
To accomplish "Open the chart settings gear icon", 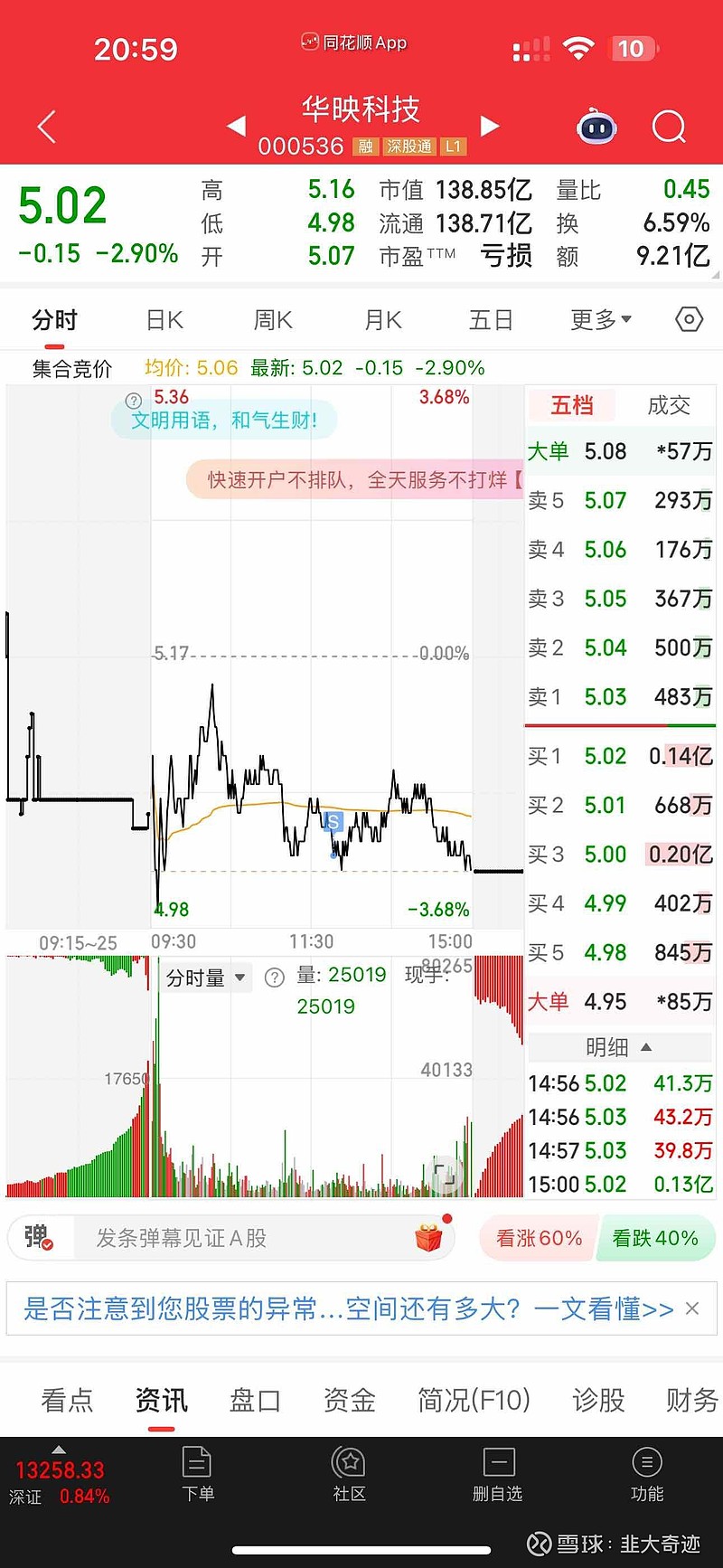I will click(689, 319).
